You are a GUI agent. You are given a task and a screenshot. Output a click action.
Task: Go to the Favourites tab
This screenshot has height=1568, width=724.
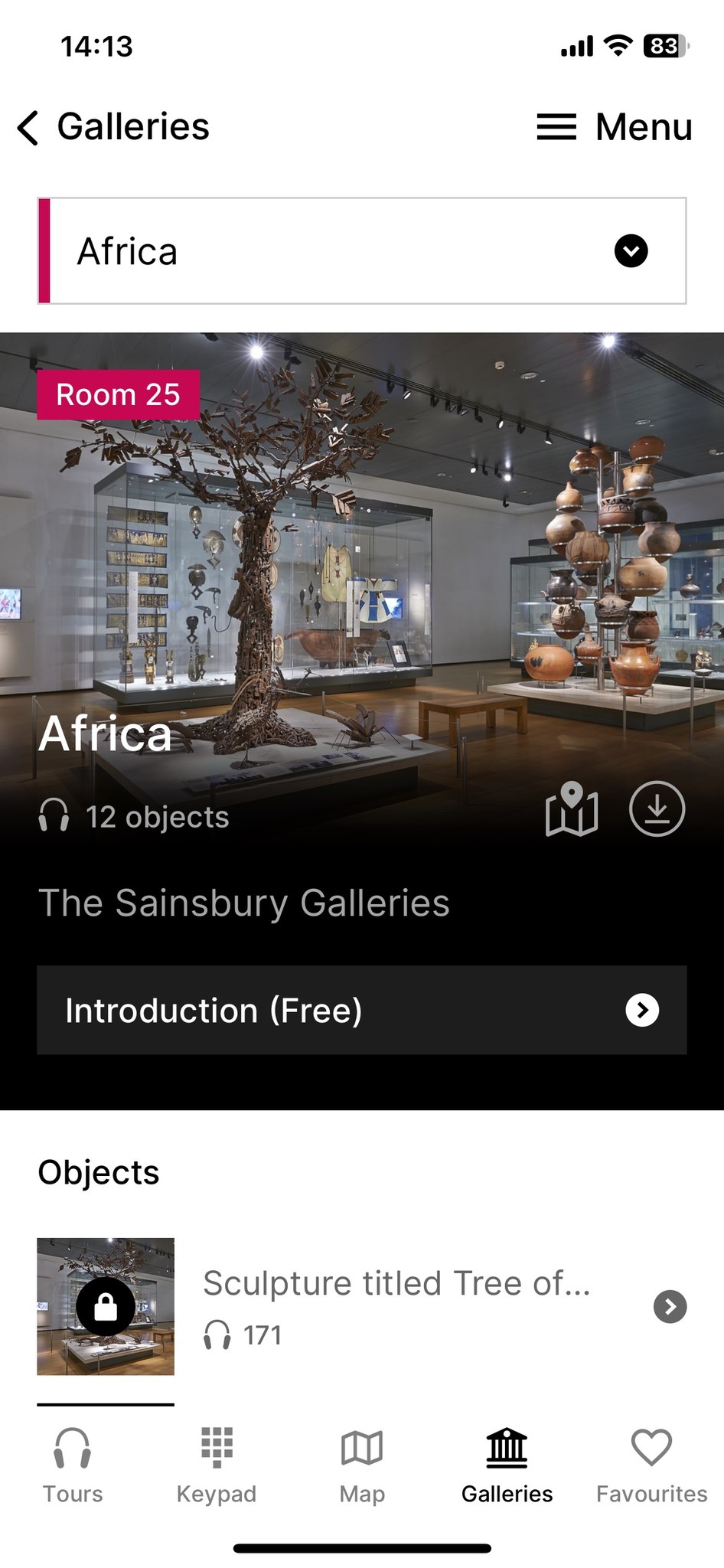click(651, 1465)
